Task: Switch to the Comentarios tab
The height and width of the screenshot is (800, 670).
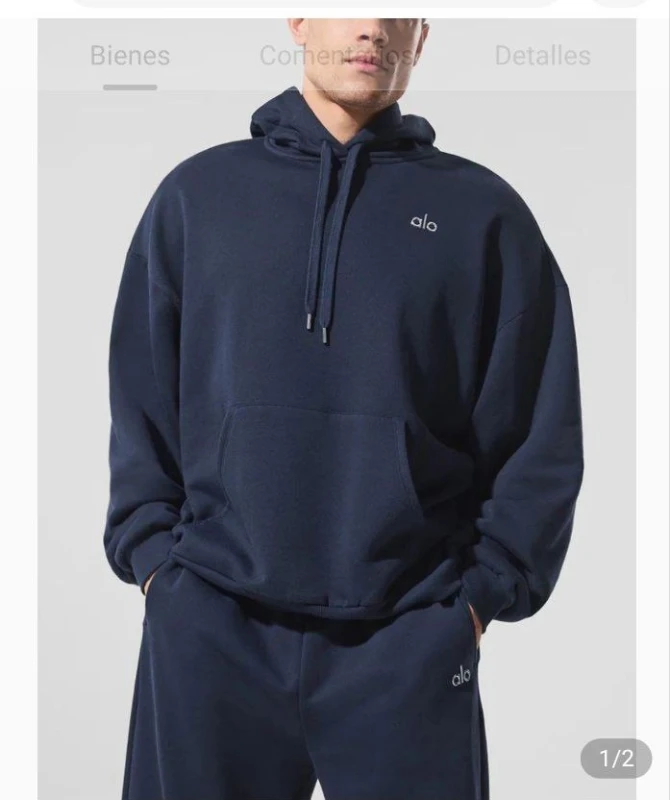Action: click(x=338, y=56)
